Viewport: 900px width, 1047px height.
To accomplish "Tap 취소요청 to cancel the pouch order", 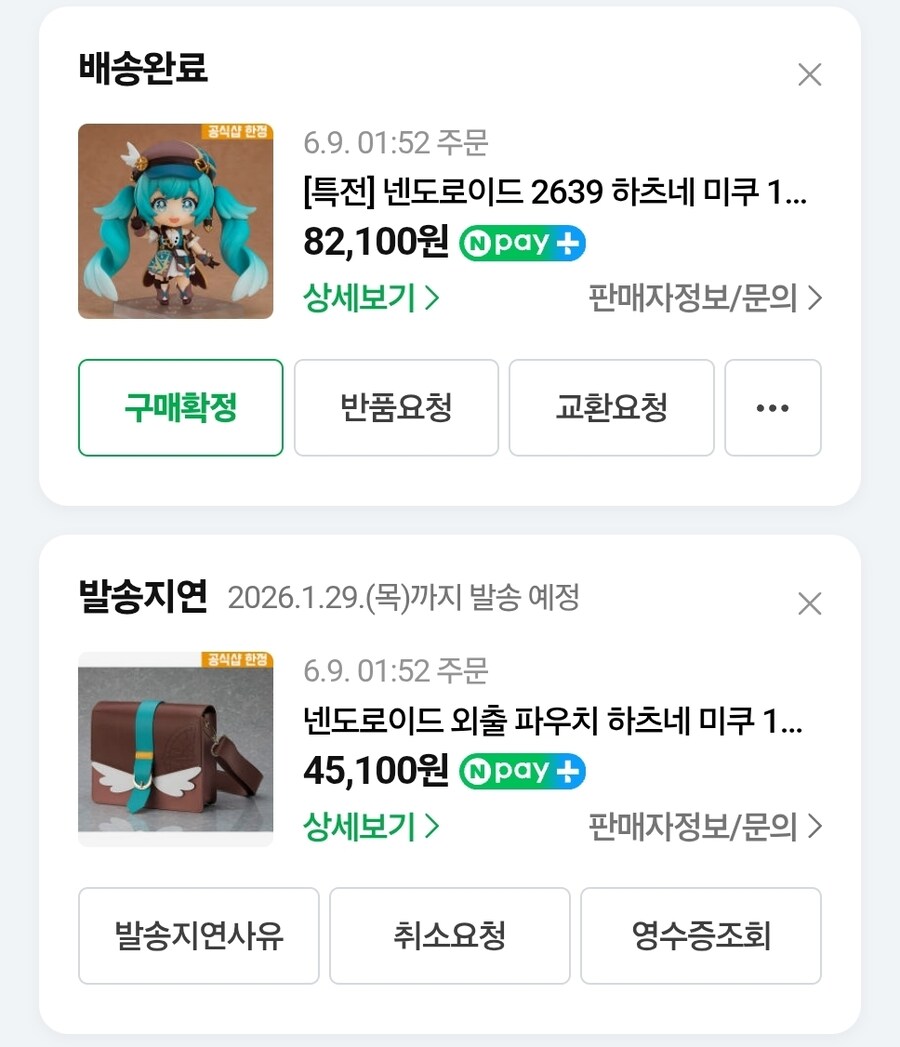I will tap(449, 936).
